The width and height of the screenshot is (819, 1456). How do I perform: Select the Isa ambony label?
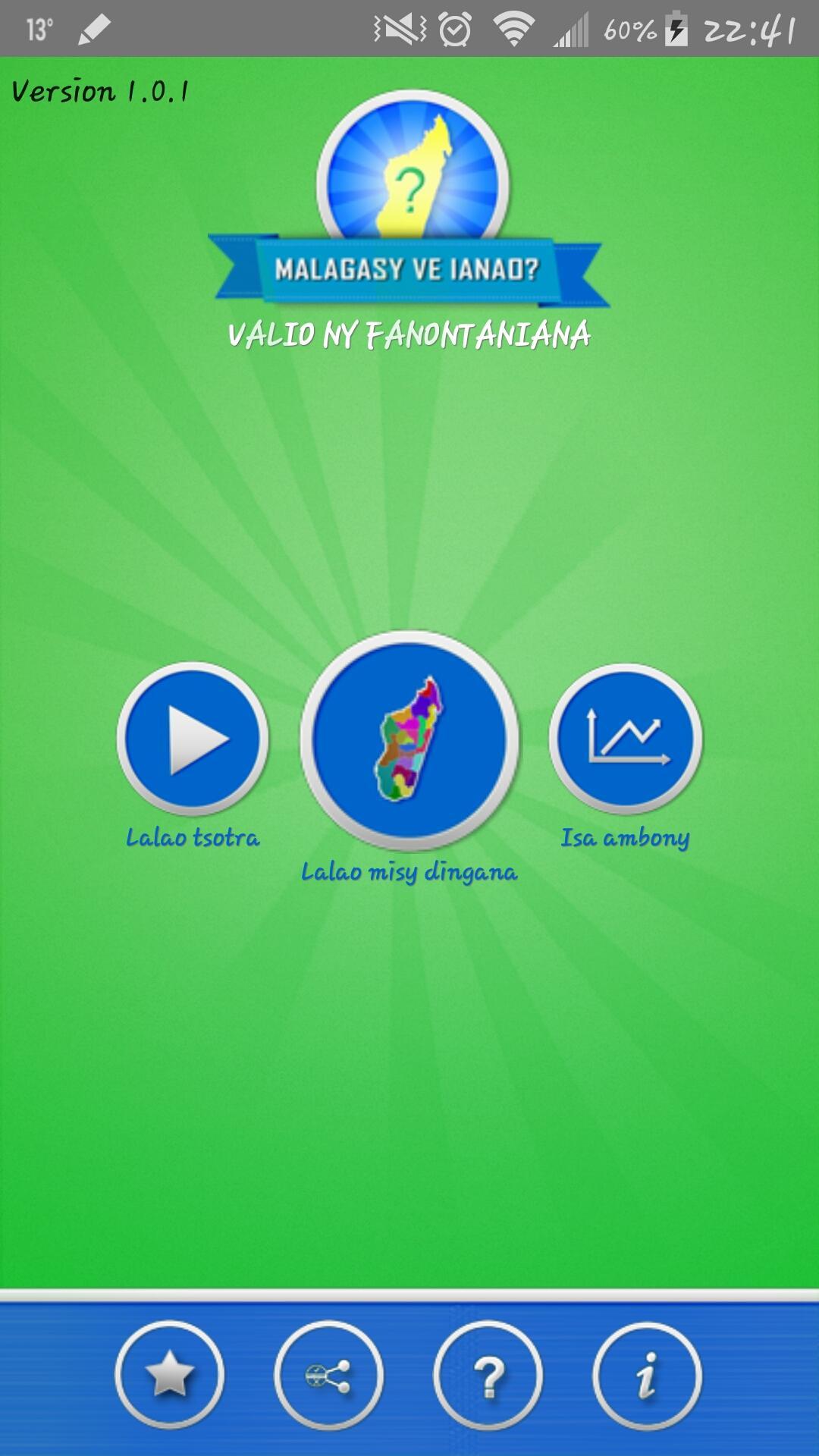coord(626,837)
